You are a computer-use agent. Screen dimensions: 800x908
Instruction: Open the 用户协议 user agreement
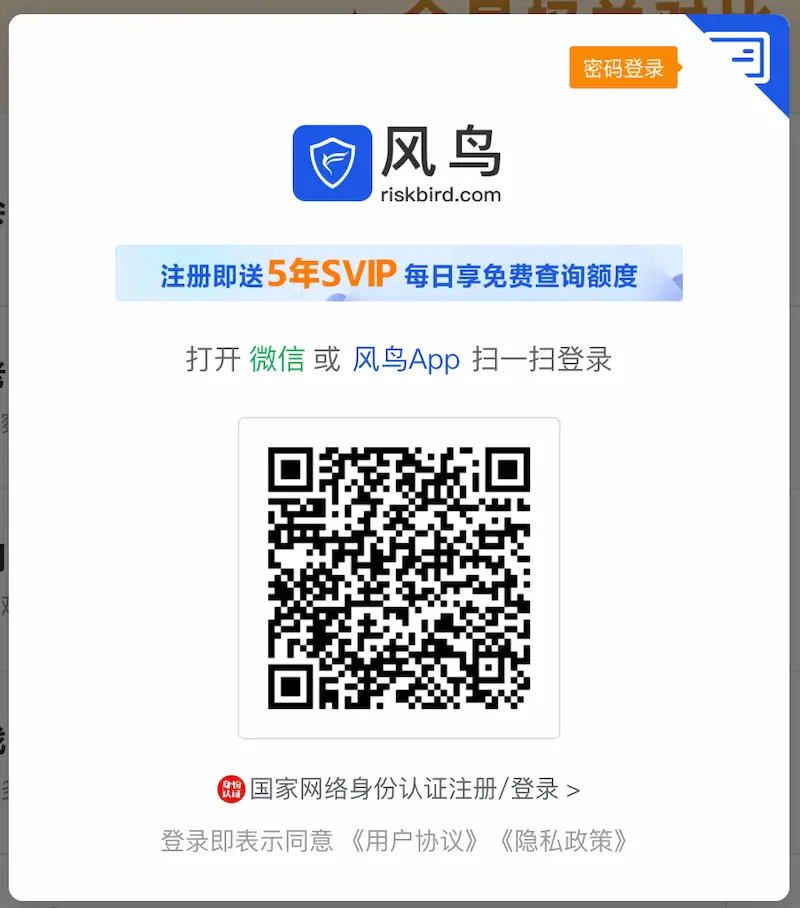point(414,841)
